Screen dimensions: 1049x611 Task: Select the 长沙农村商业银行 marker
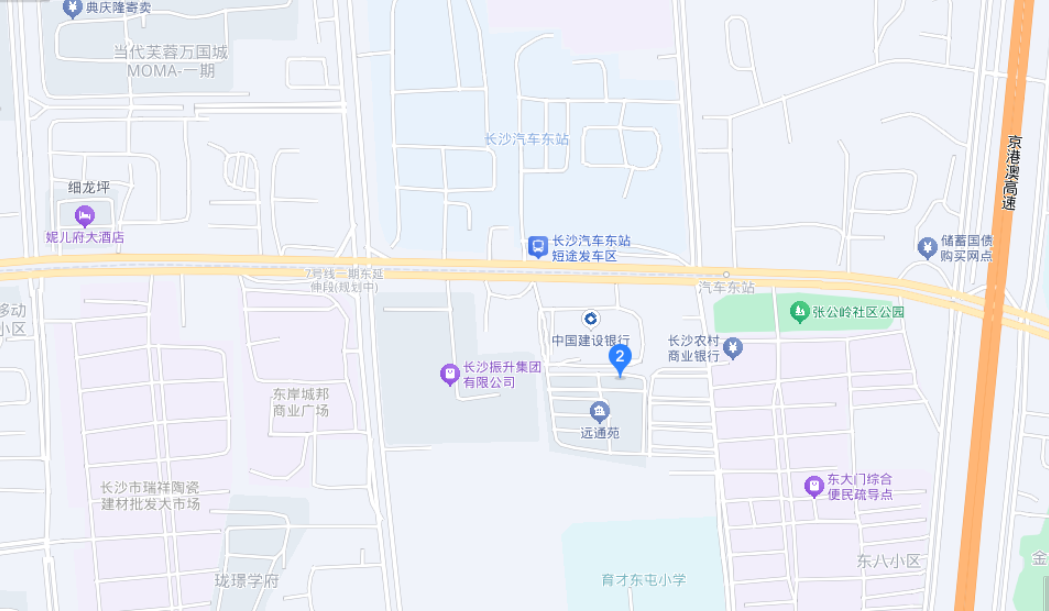[x=734, y=347]
